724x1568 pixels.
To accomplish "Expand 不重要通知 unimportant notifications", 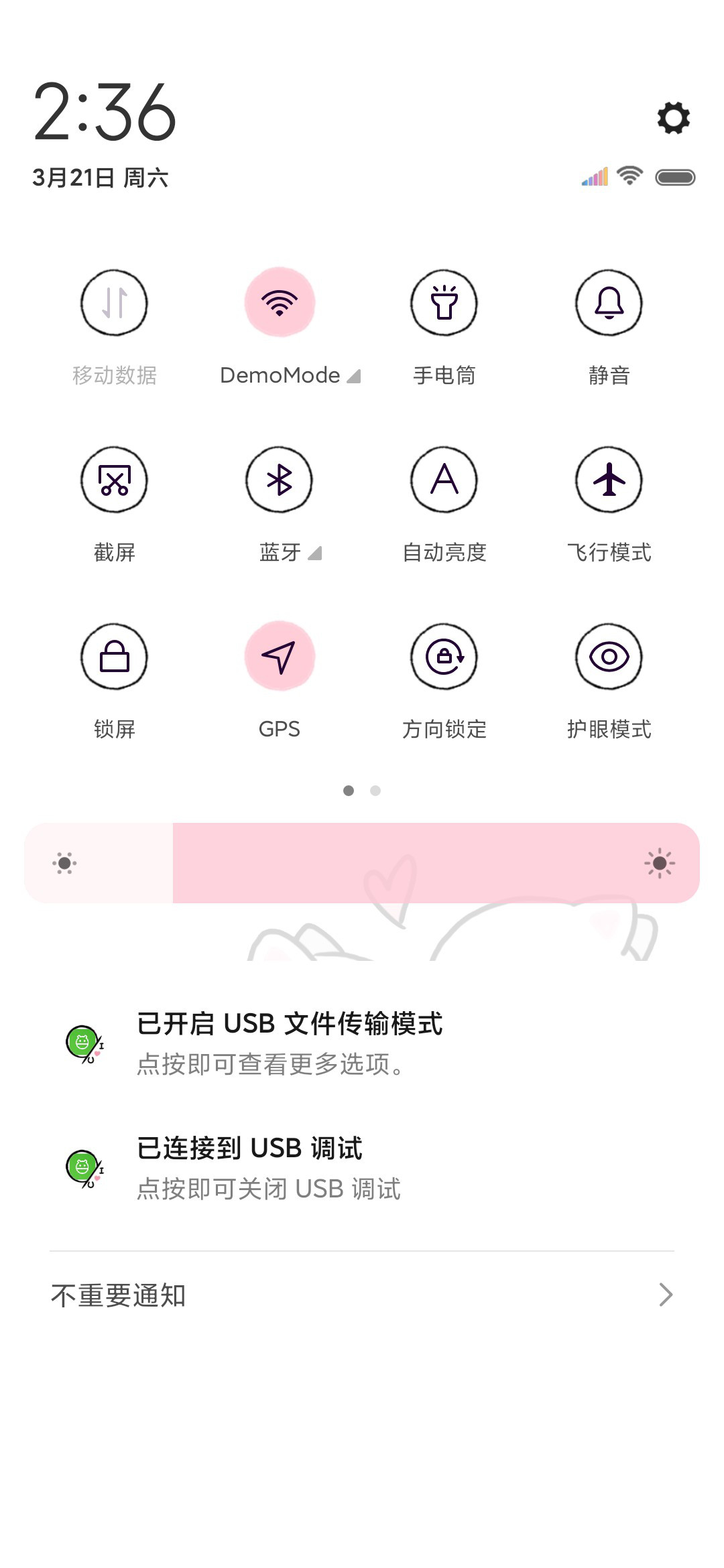I will pyautogui.click(x=362, y=1295).
